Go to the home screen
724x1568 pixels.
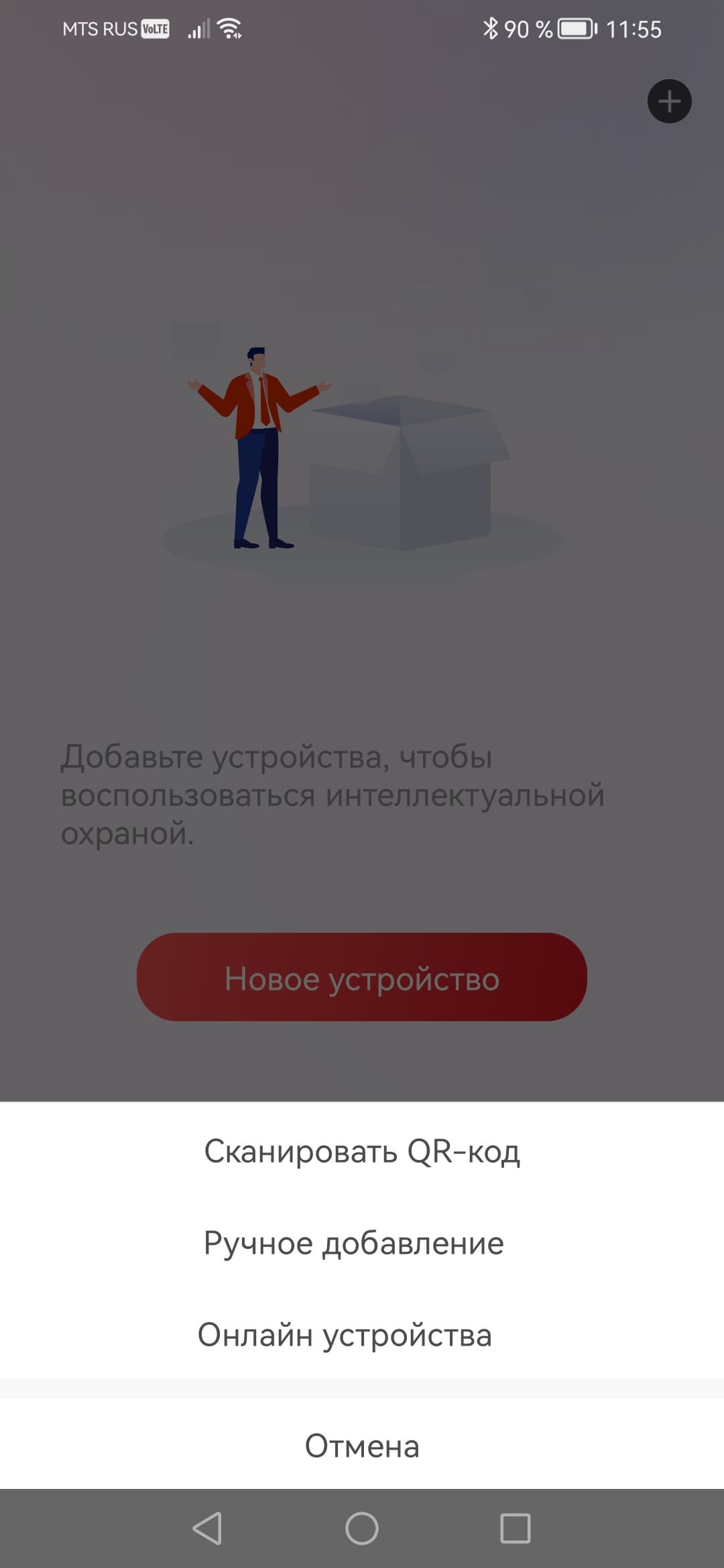point(362,1528)
